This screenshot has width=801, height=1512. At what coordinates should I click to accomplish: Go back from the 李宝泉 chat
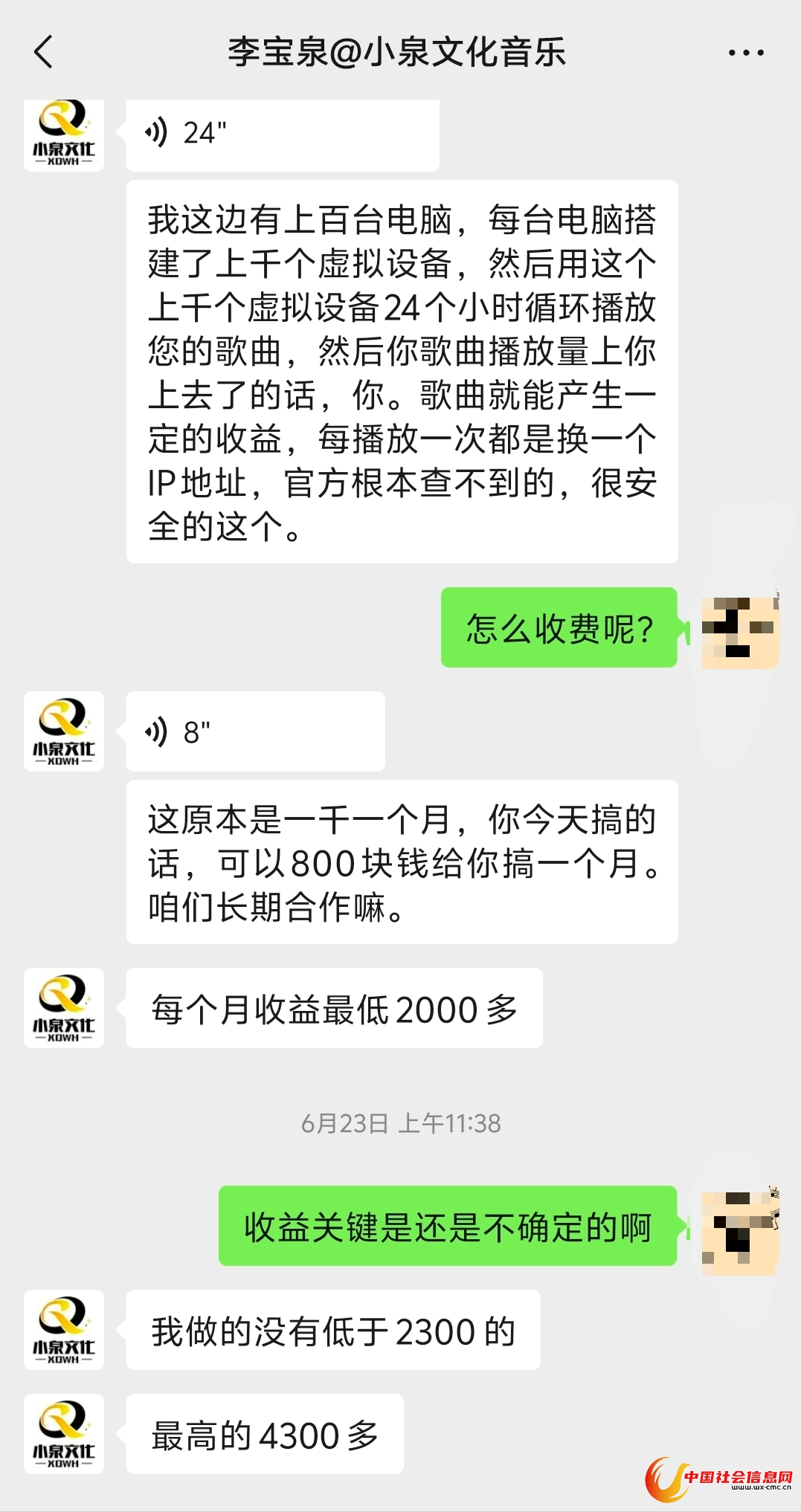click(x=44, y=52)
